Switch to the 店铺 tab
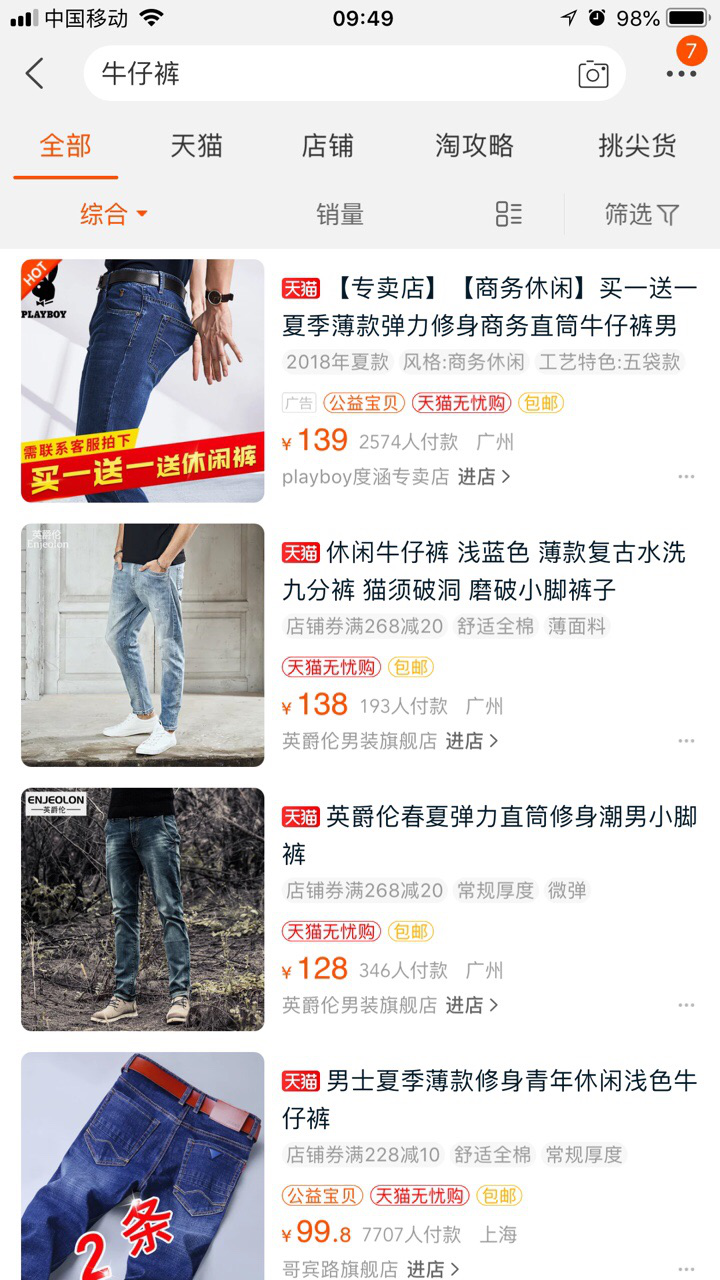 coord(328,146)
